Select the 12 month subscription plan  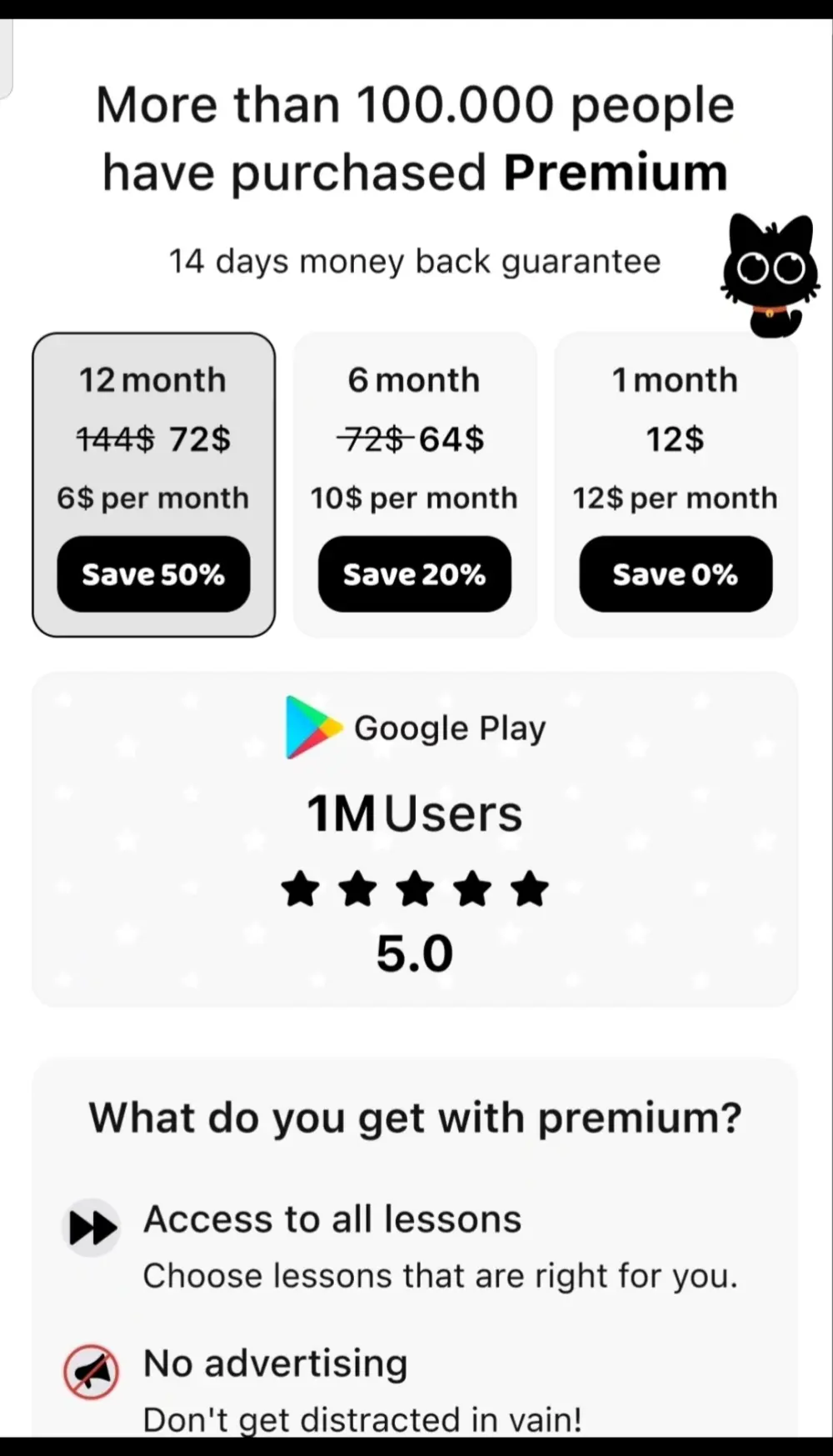[x=153, y=482]
